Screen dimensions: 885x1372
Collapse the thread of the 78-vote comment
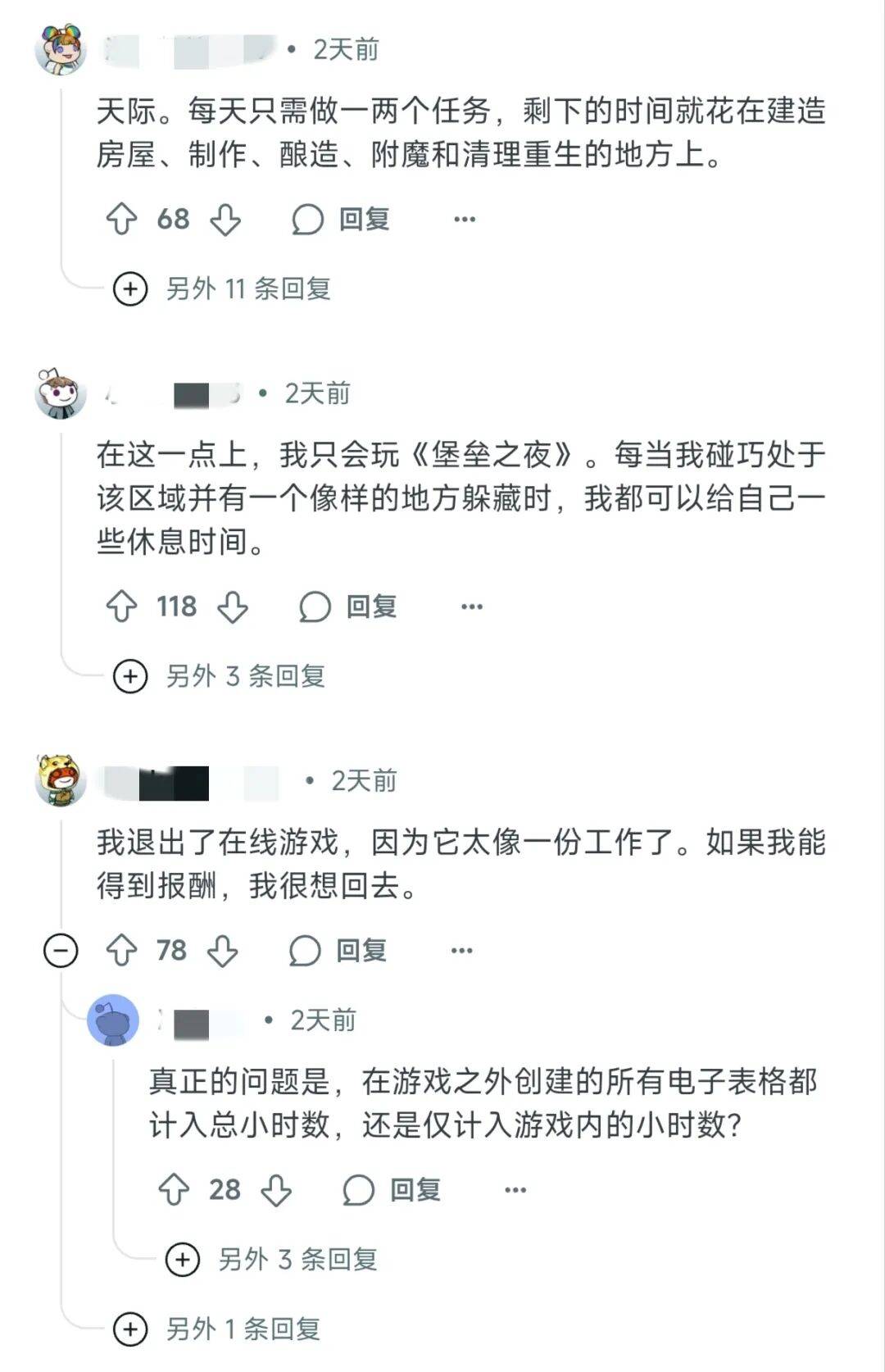pos(61,951)
